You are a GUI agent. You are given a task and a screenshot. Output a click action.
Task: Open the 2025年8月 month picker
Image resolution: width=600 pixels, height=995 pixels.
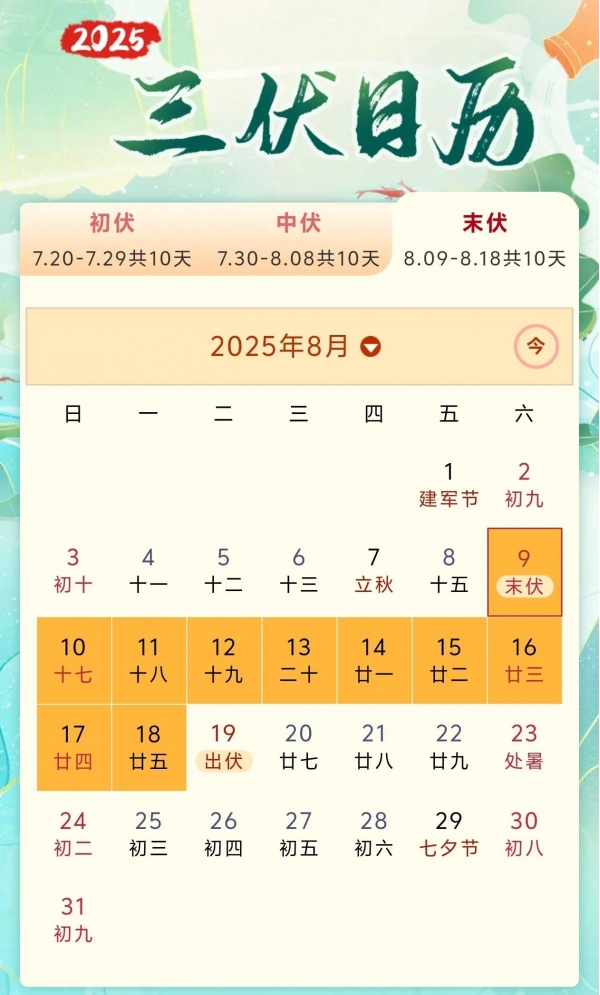(x=296, y=346)
